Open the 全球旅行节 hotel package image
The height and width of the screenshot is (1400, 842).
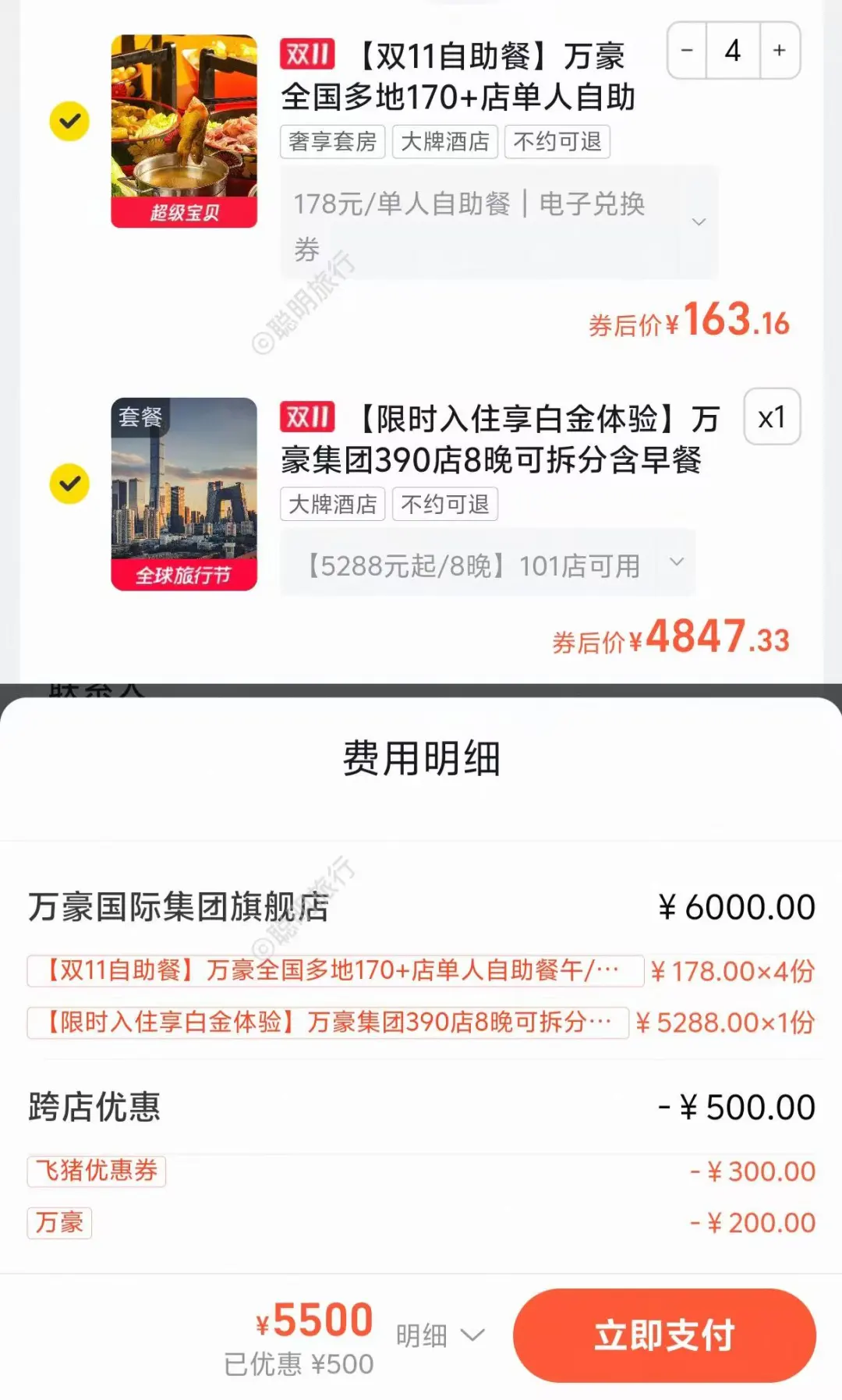[x=184, y=494]
